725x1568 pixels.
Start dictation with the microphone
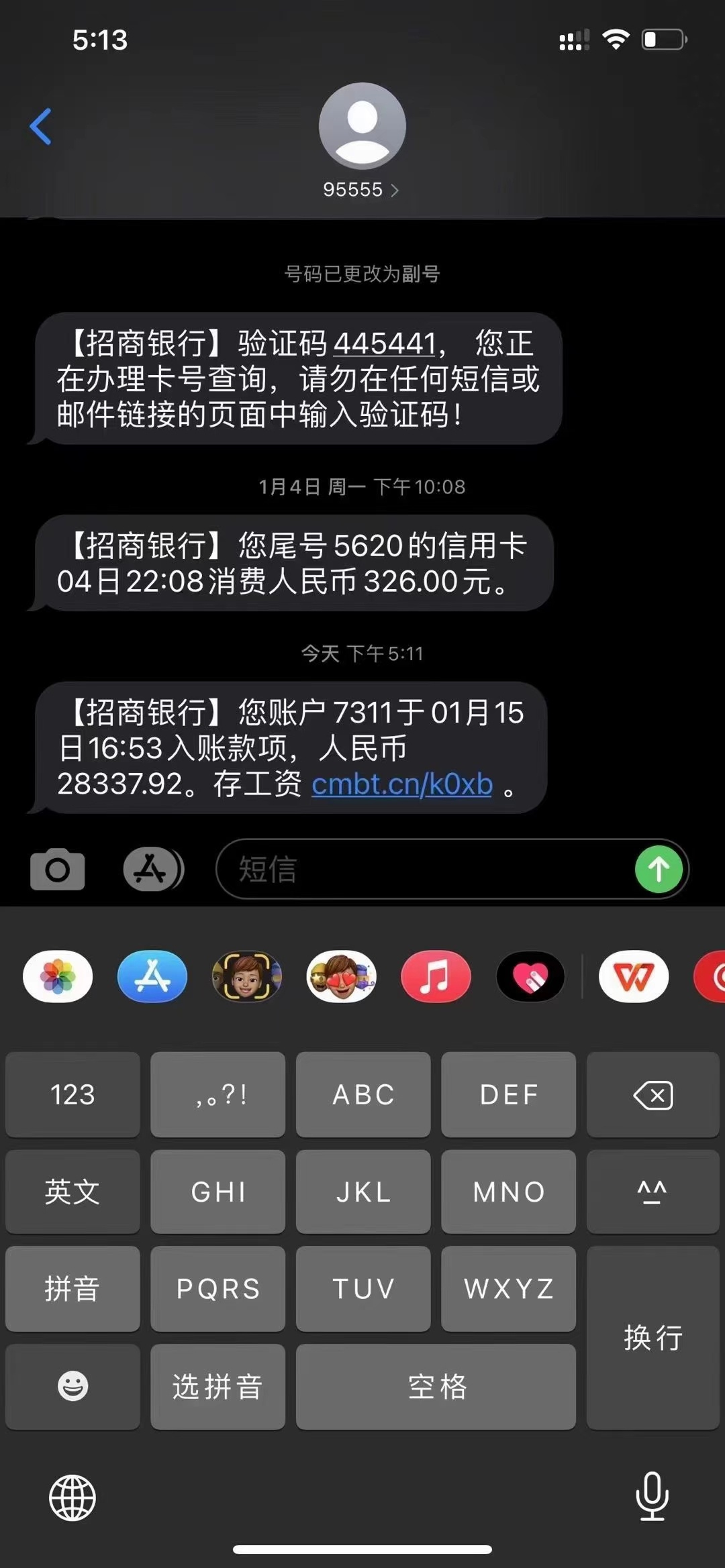tap(652, 1496)
